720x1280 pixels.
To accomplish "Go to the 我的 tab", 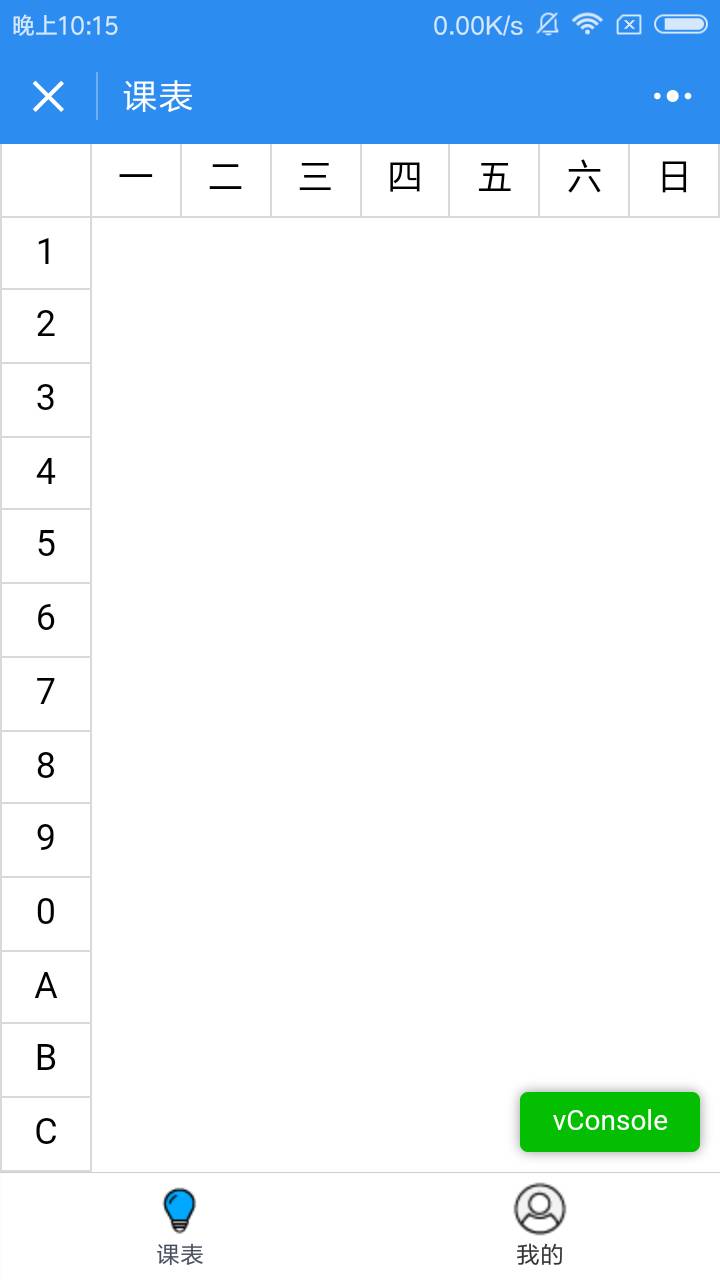I will 540,1226.
